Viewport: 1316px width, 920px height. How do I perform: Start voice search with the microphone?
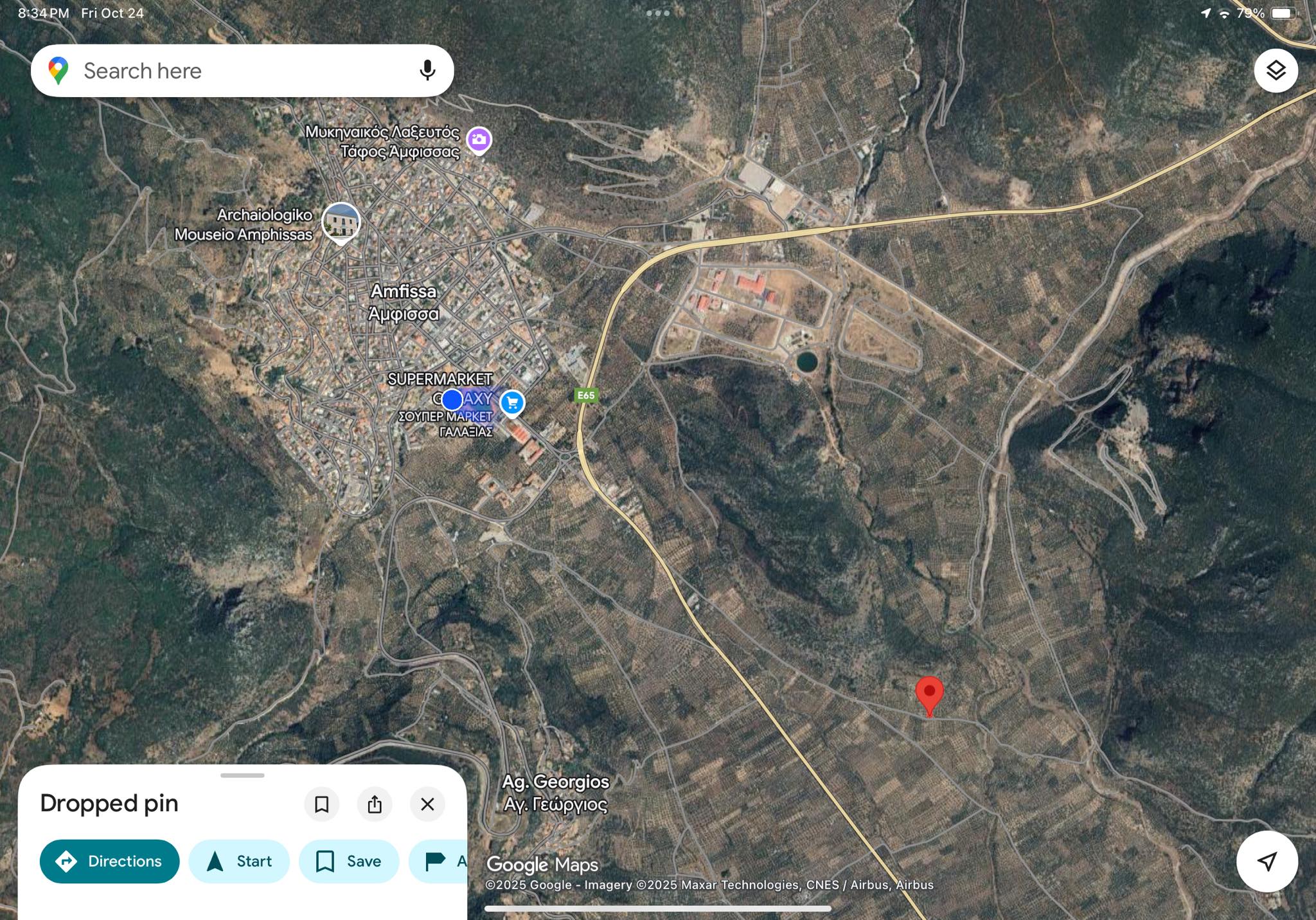427,71
